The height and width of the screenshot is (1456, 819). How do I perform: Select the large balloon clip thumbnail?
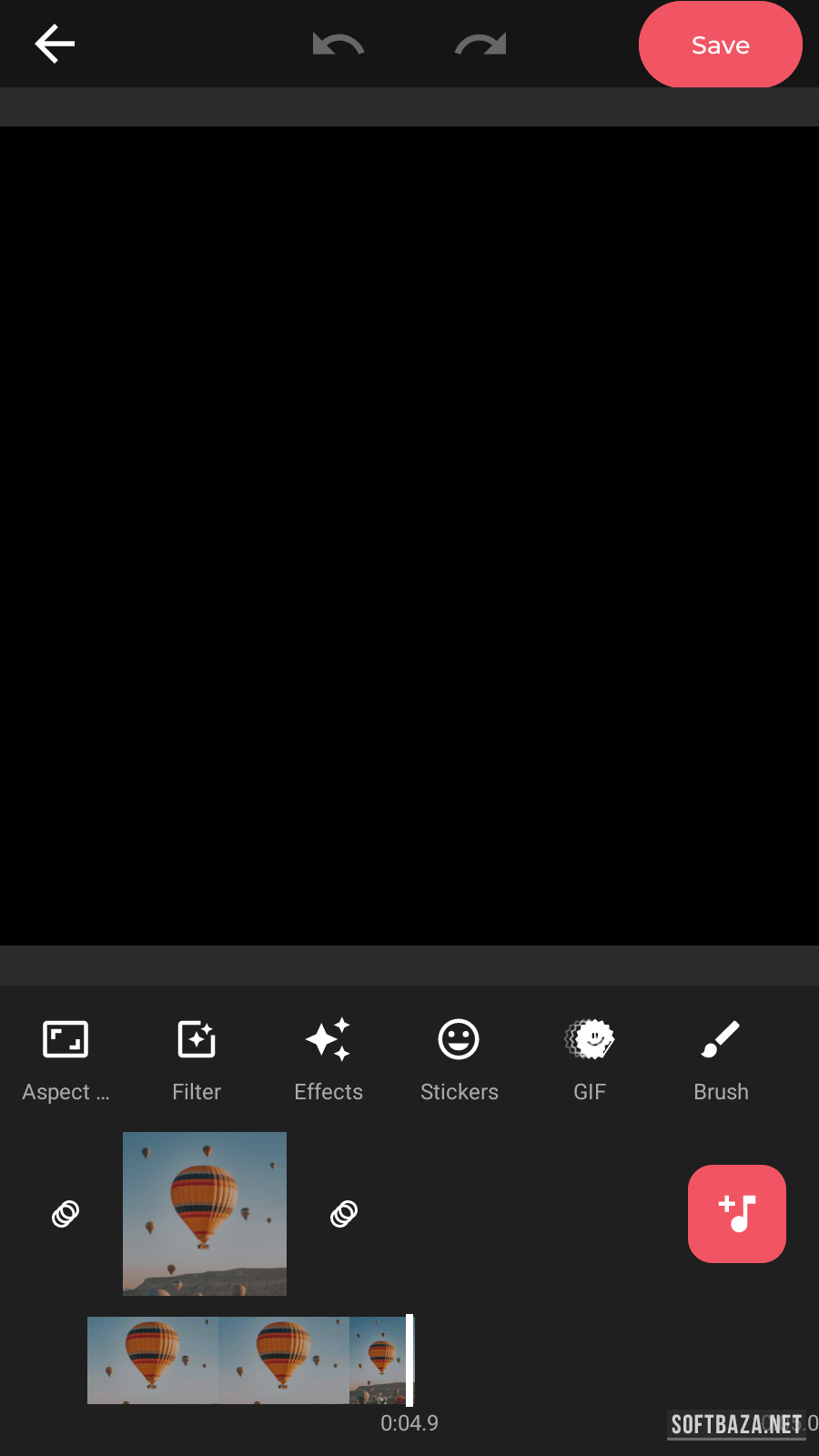point(205,1213)
